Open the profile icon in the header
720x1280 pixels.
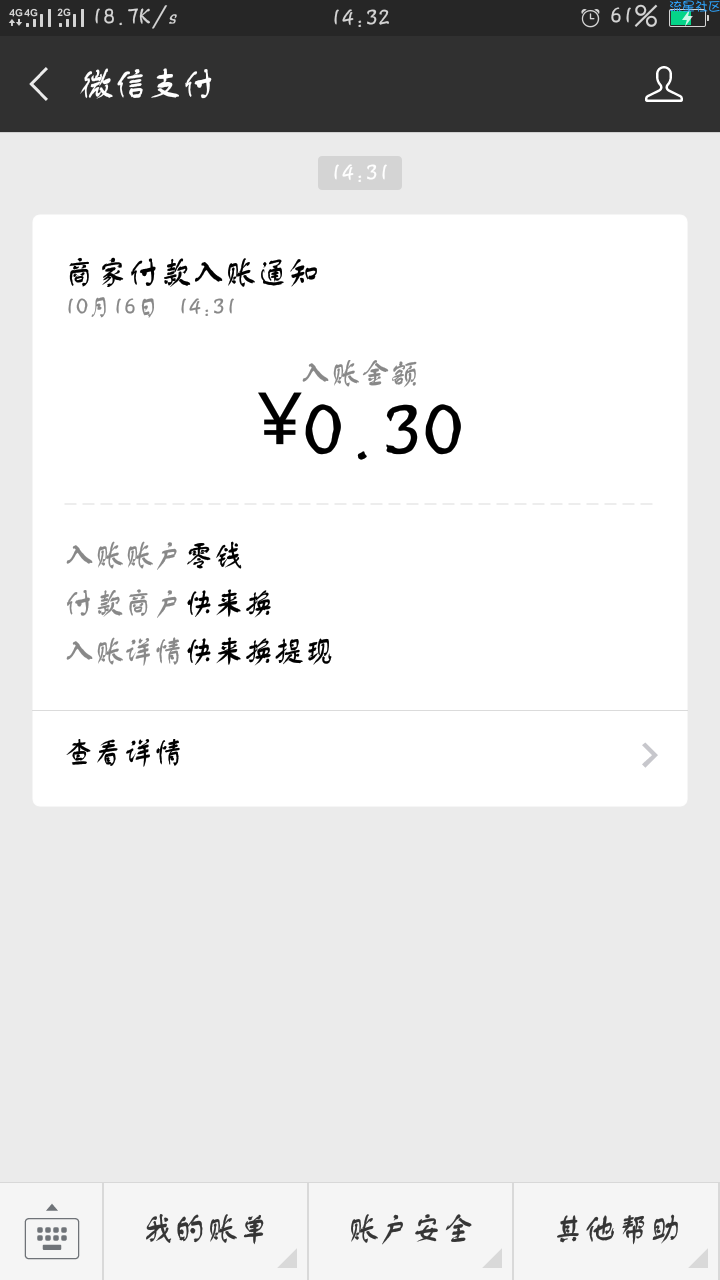tap(663, 84)
